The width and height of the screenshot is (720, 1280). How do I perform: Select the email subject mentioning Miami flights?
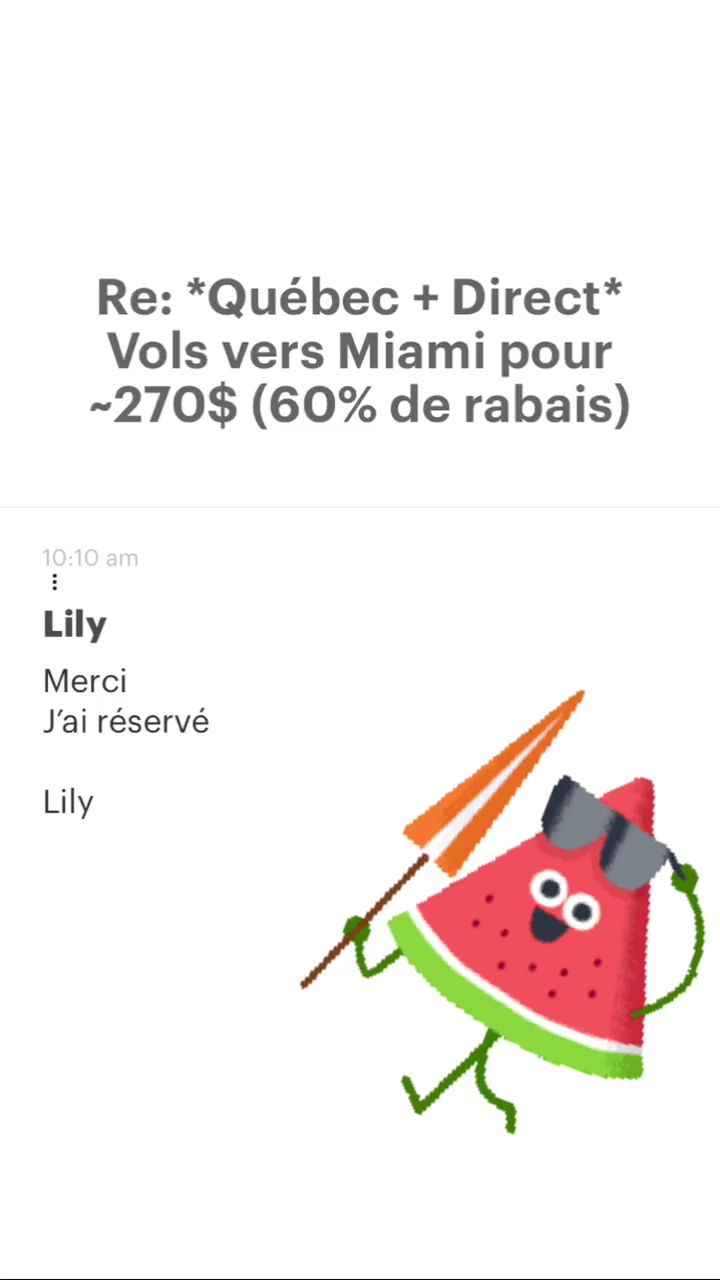pyautogui.click(x=360, y=350)
